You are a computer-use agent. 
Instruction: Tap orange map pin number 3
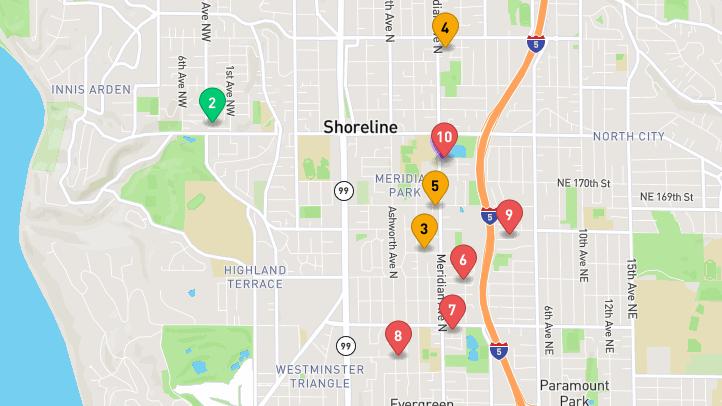(x=424, y=229)
